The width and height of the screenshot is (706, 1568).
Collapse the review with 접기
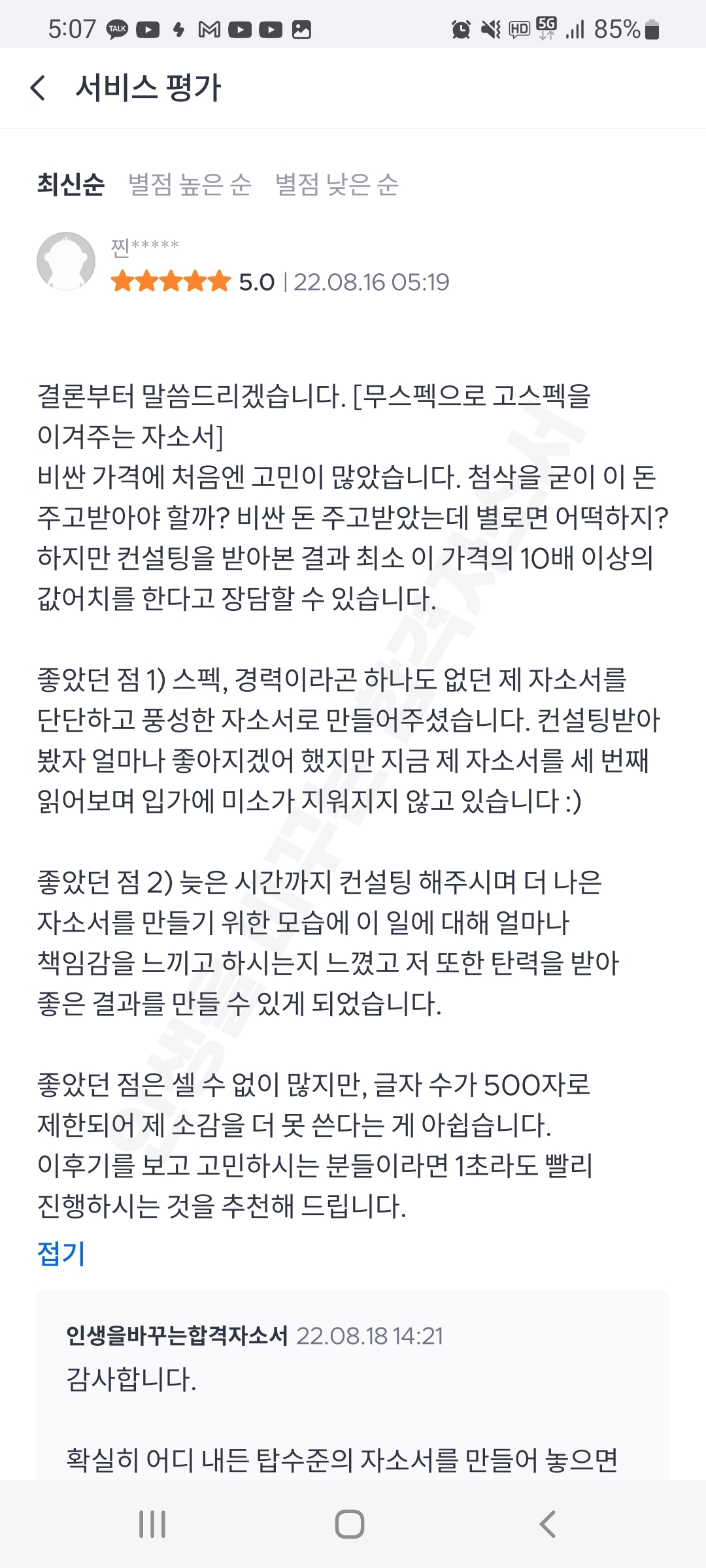[x=61, y=1253]
